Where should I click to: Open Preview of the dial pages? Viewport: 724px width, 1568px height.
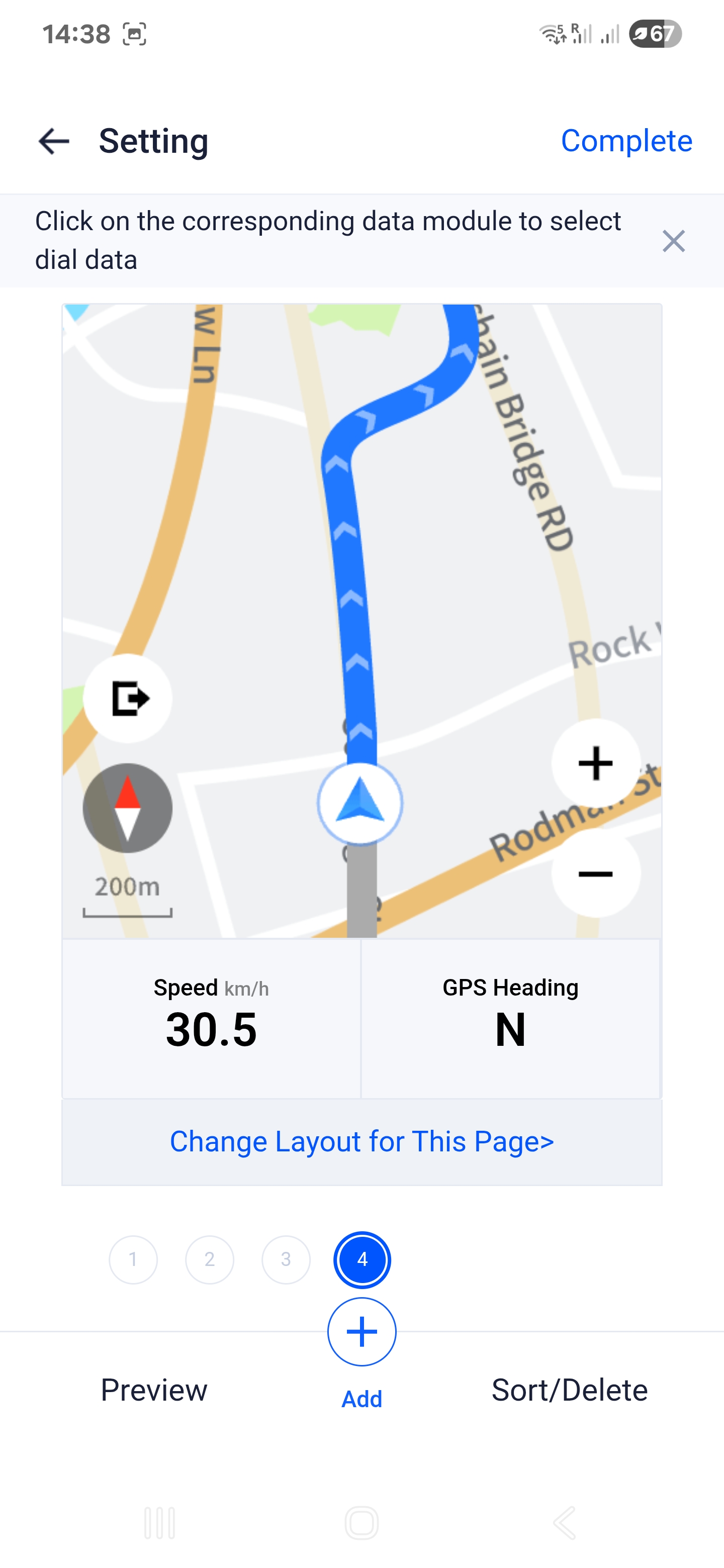tap(154, 1390)
